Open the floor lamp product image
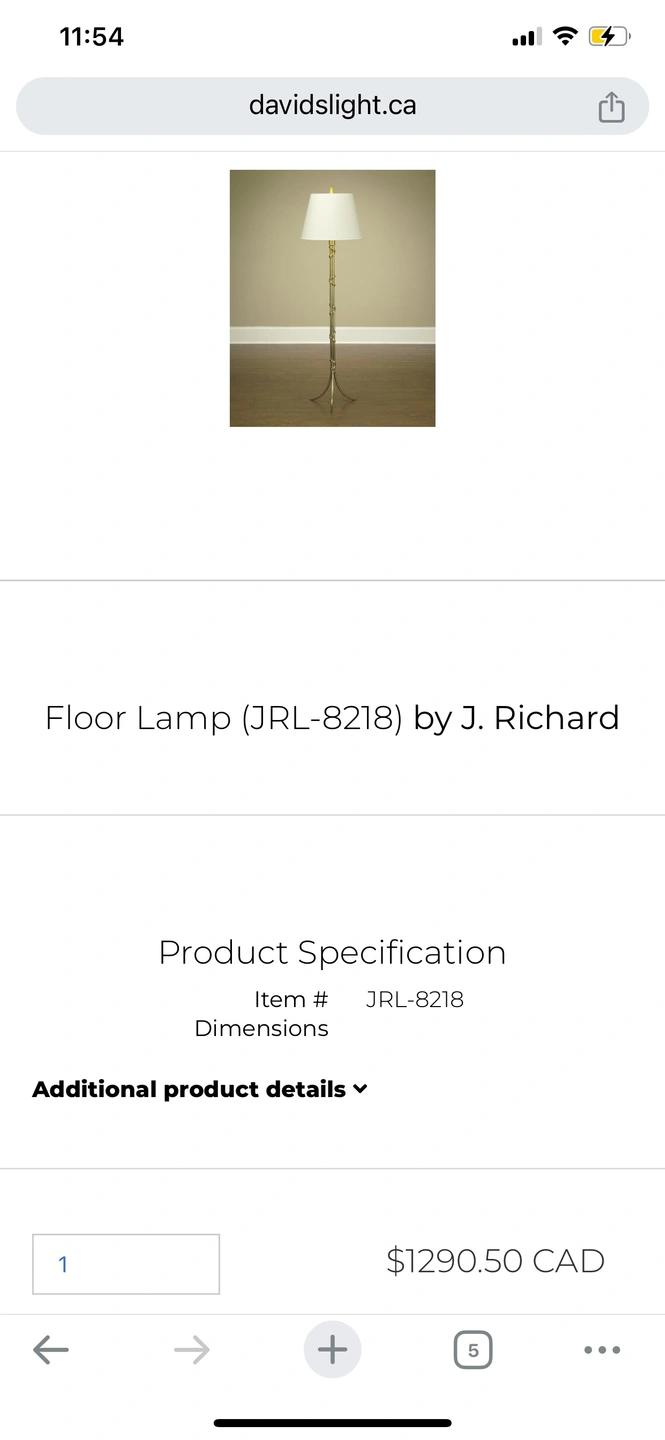This screenshot has height=1440, width=665. [x=332, y=298]
